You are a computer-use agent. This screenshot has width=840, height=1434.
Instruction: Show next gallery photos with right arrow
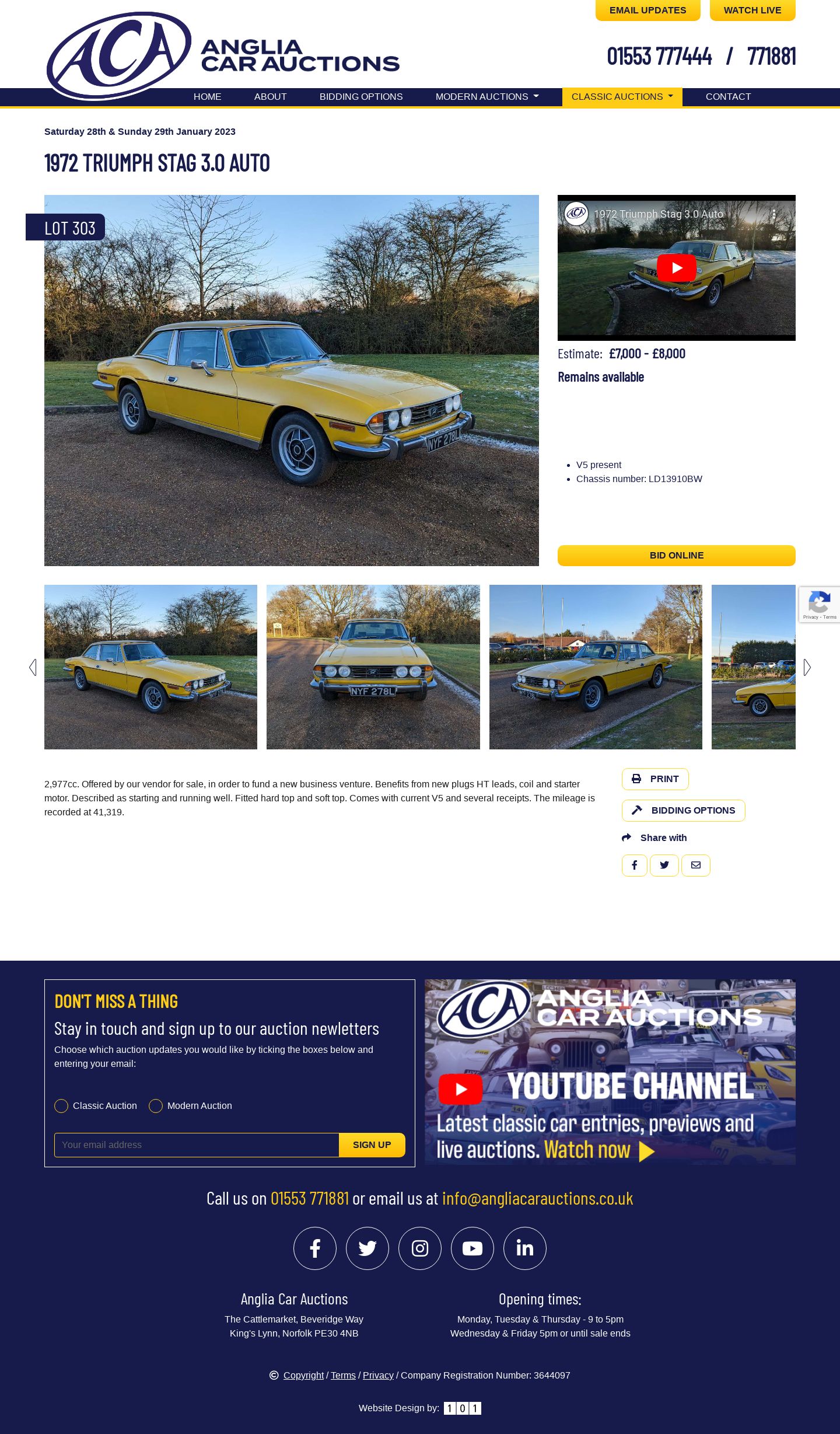point(807,667)
